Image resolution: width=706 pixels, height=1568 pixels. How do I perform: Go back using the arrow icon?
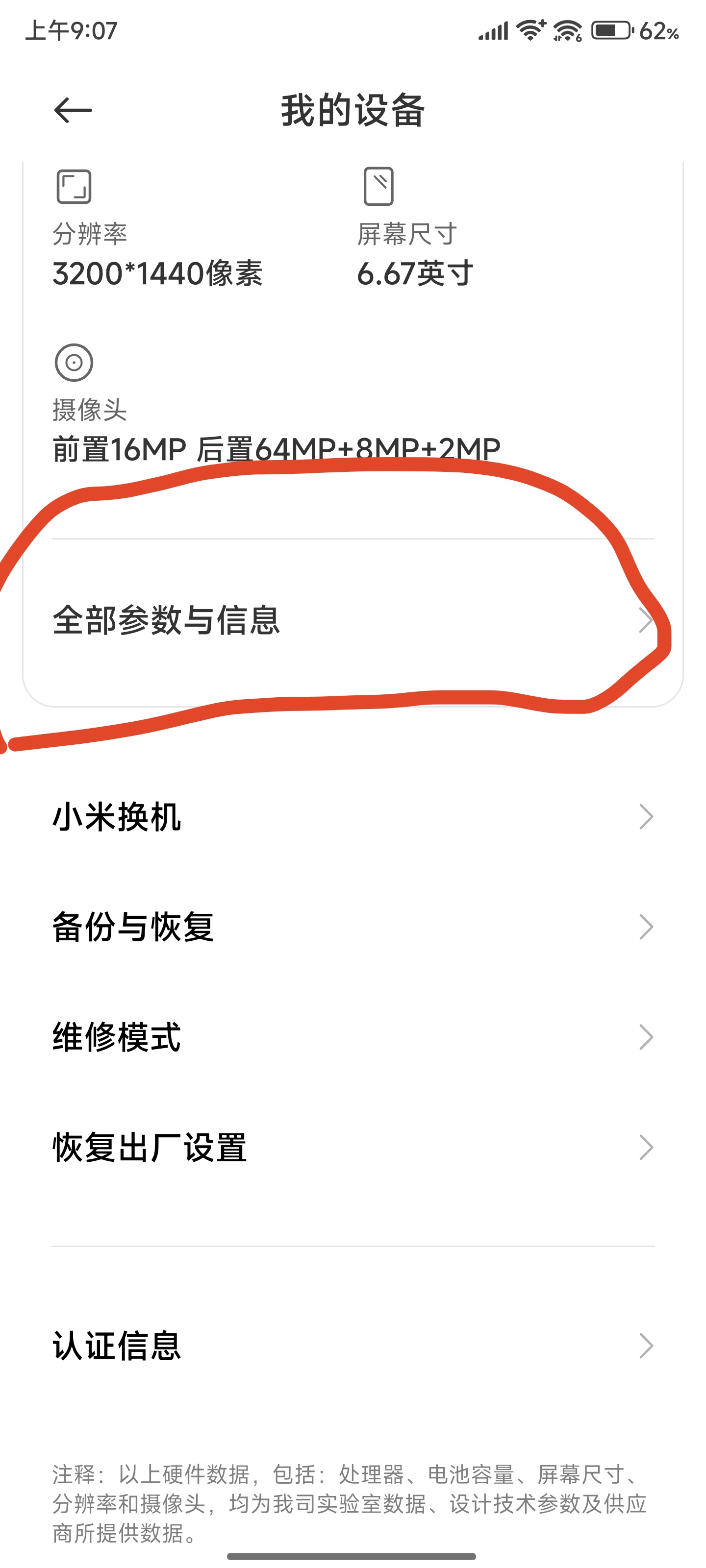coord(73,110)
